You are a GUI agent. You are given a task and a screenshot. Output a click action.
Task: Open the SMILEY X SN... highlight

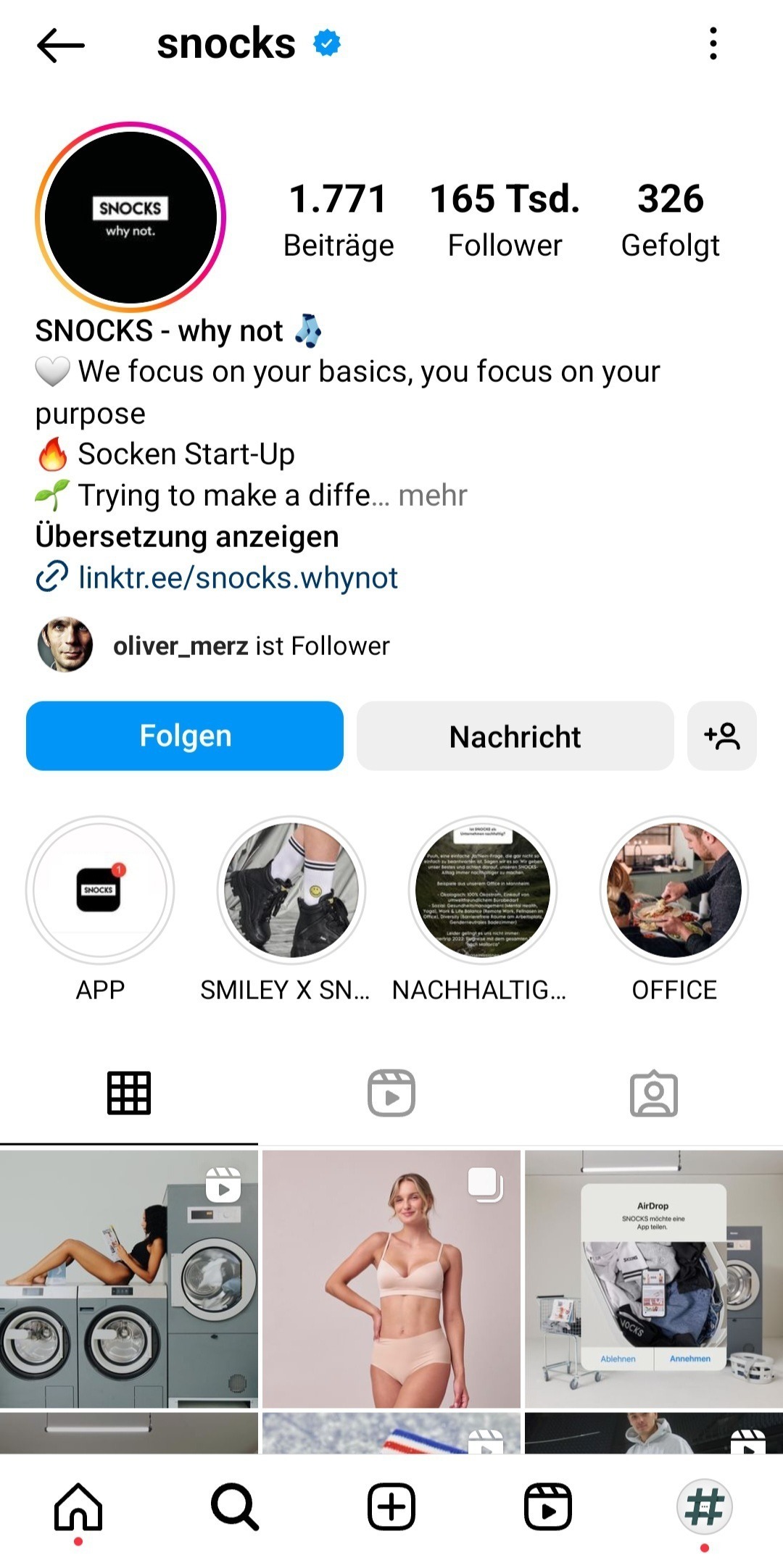(291, 891)
